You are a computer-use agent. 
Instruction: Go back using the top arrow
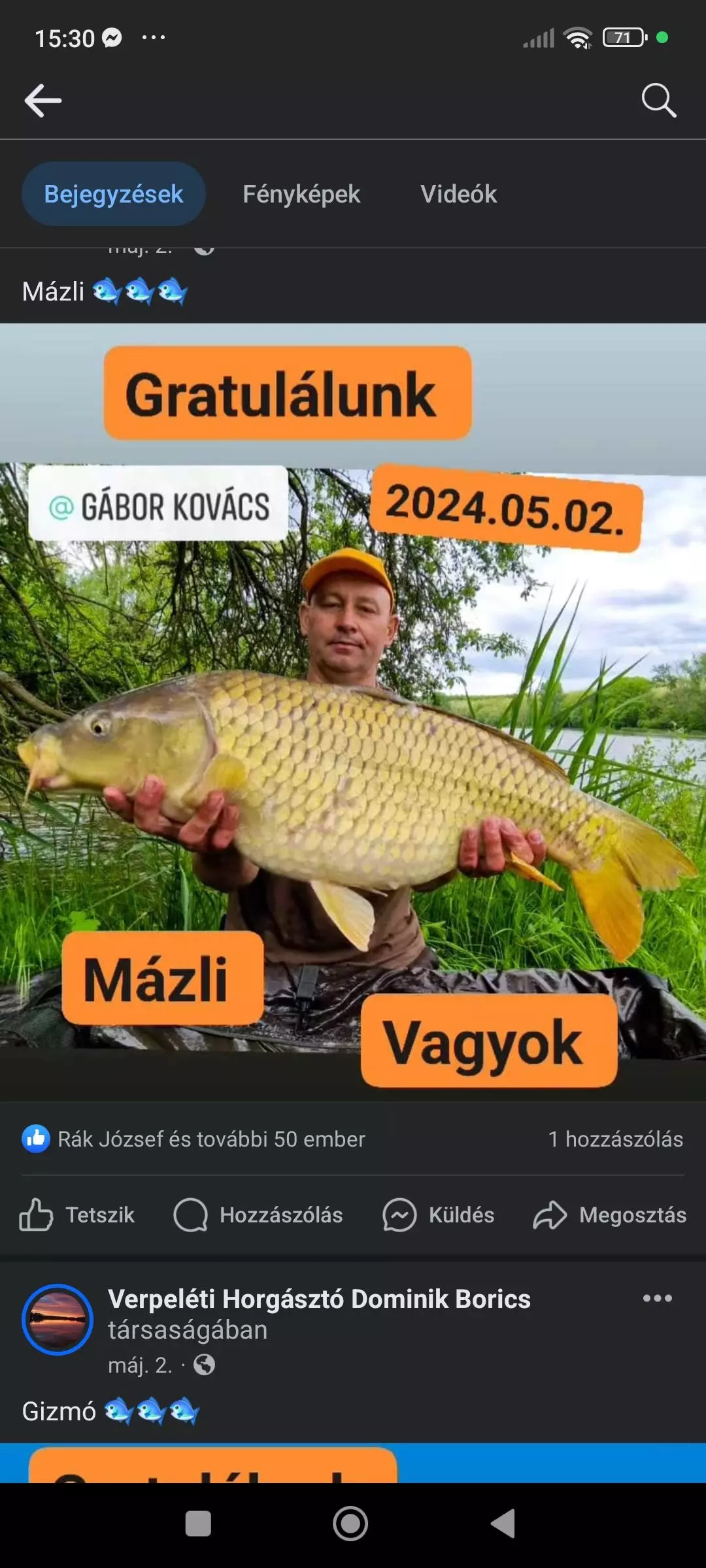point(43,101)
